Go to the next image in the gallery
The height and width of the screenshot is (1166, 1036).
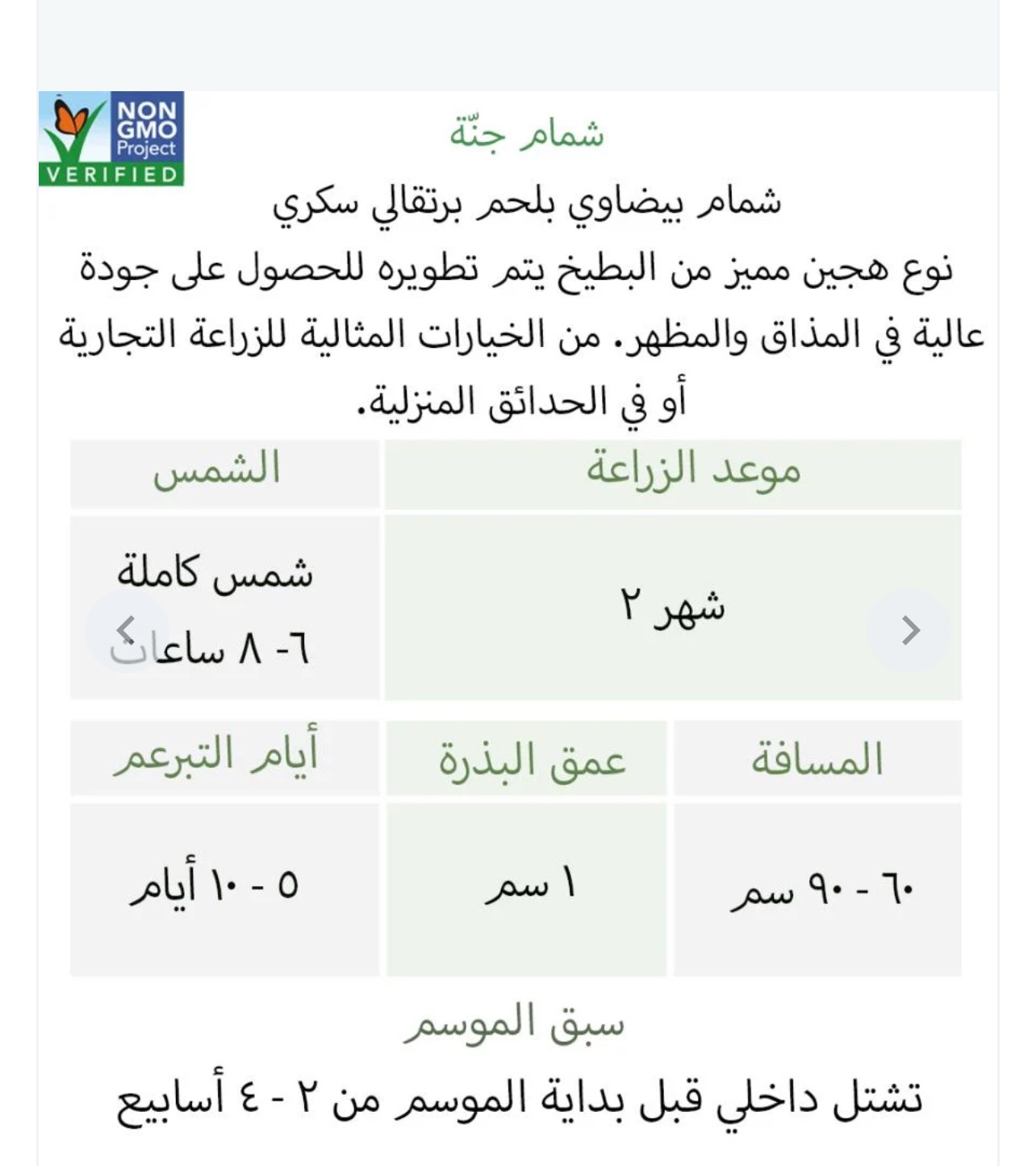click(x=910, y=630)
